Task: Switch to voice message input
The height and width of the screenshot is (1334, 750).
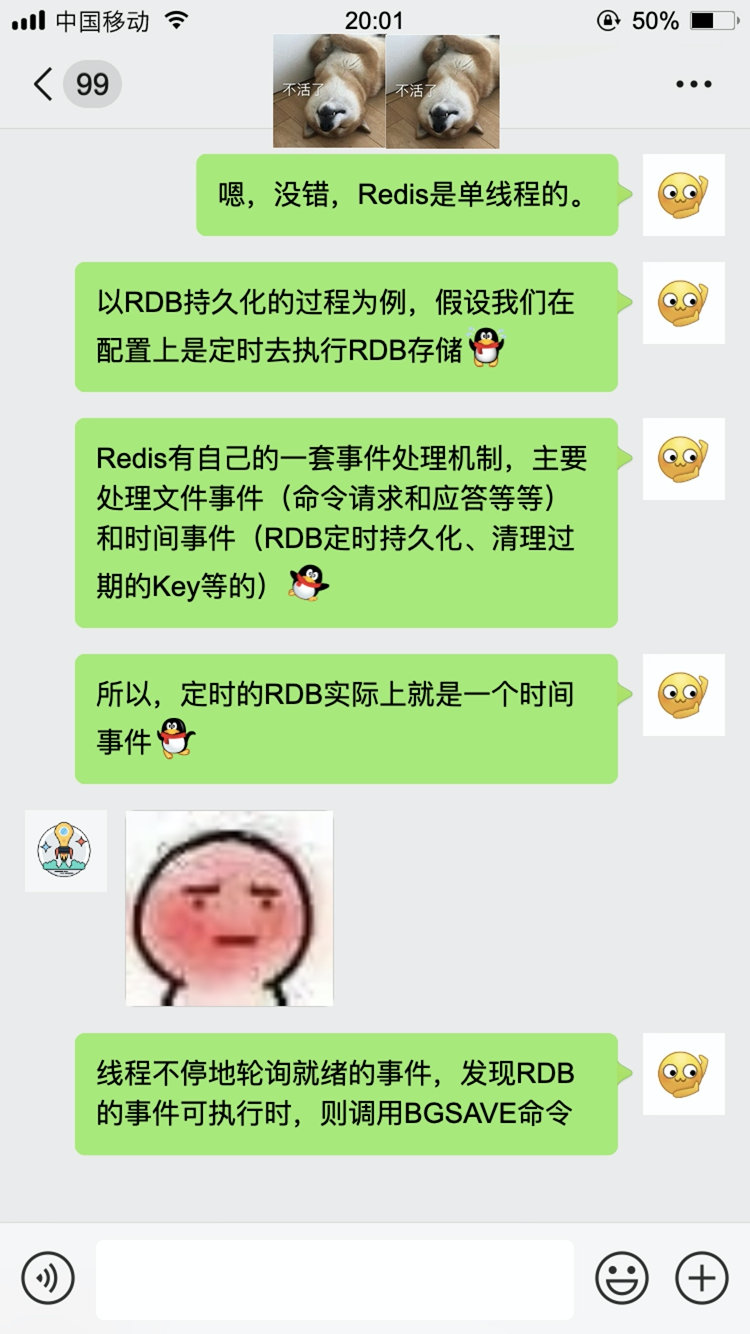Action: click(x=48, y=1278)
